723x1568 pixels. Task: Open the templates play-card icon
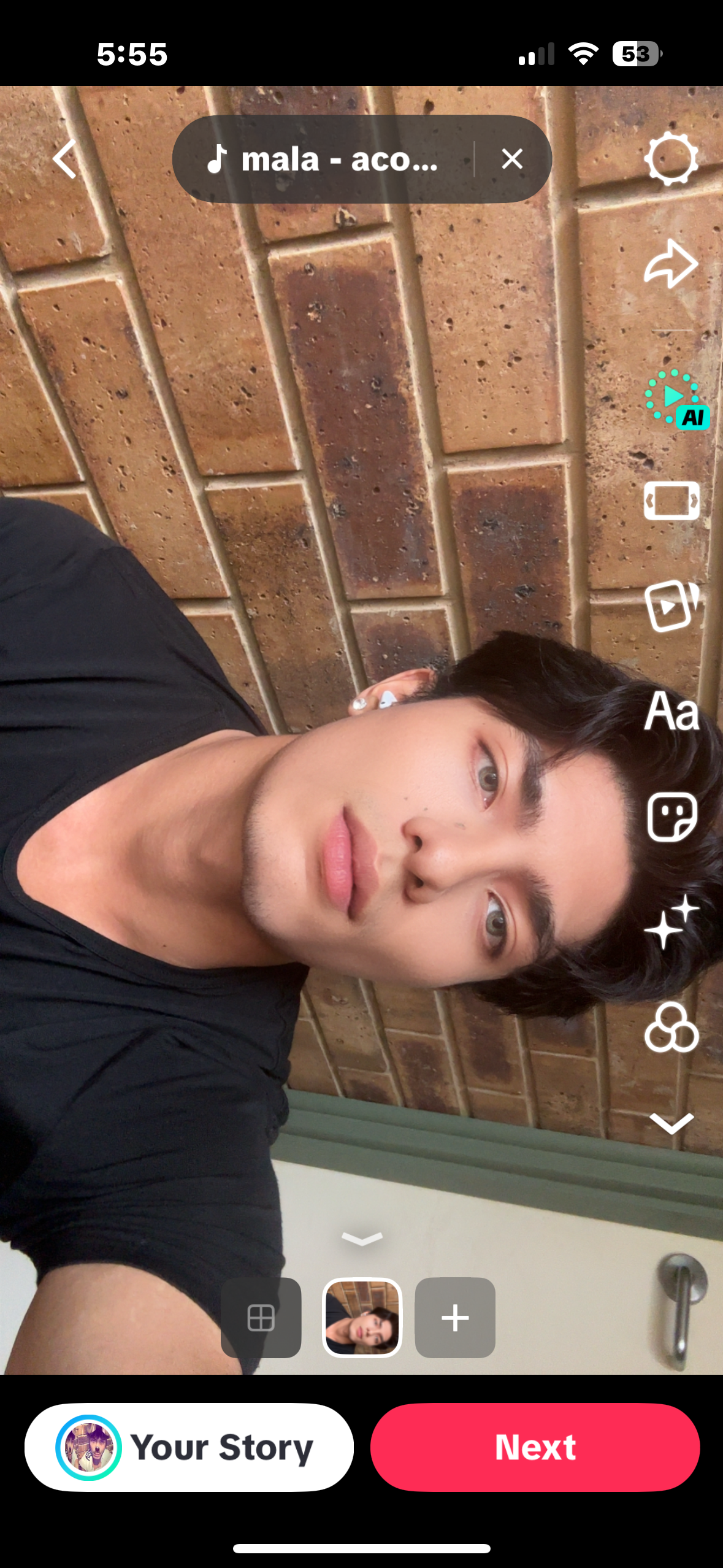(671, 605)
